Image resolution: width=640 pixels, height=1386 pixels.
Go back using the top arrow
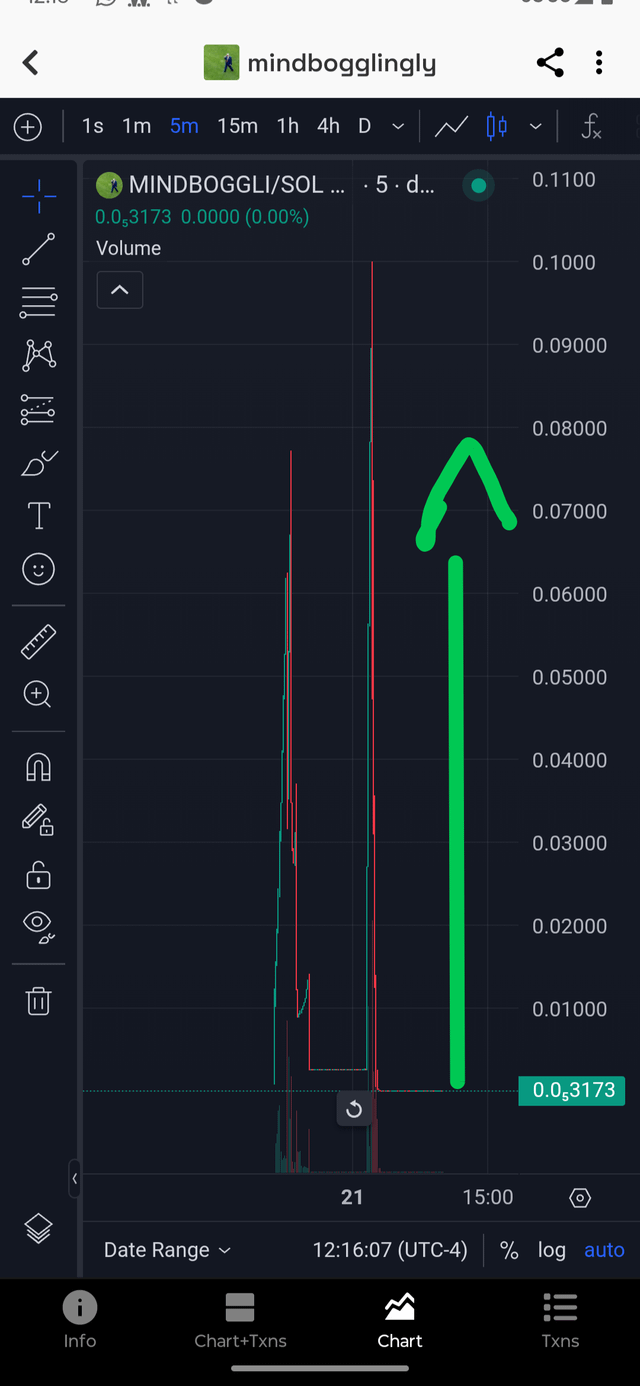[31, 63]
